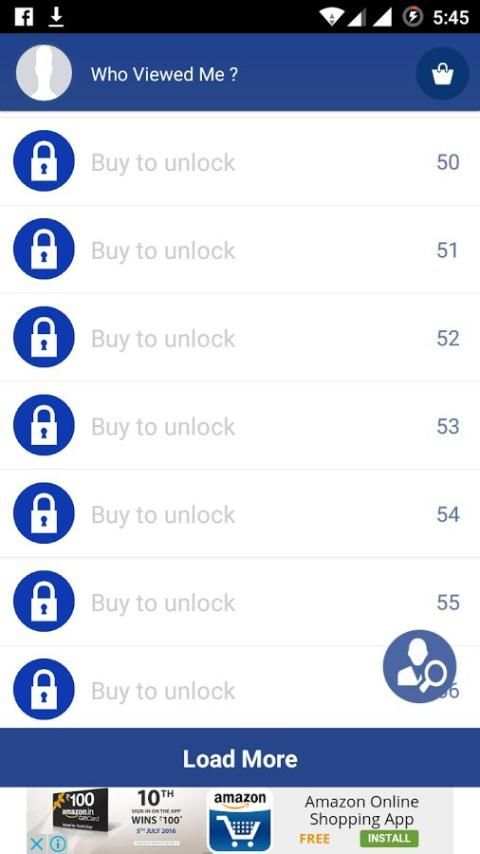Choose locked viewer 54
This screenshot has height=854, width=480.
pyautogui.click(x=240, y=514)
